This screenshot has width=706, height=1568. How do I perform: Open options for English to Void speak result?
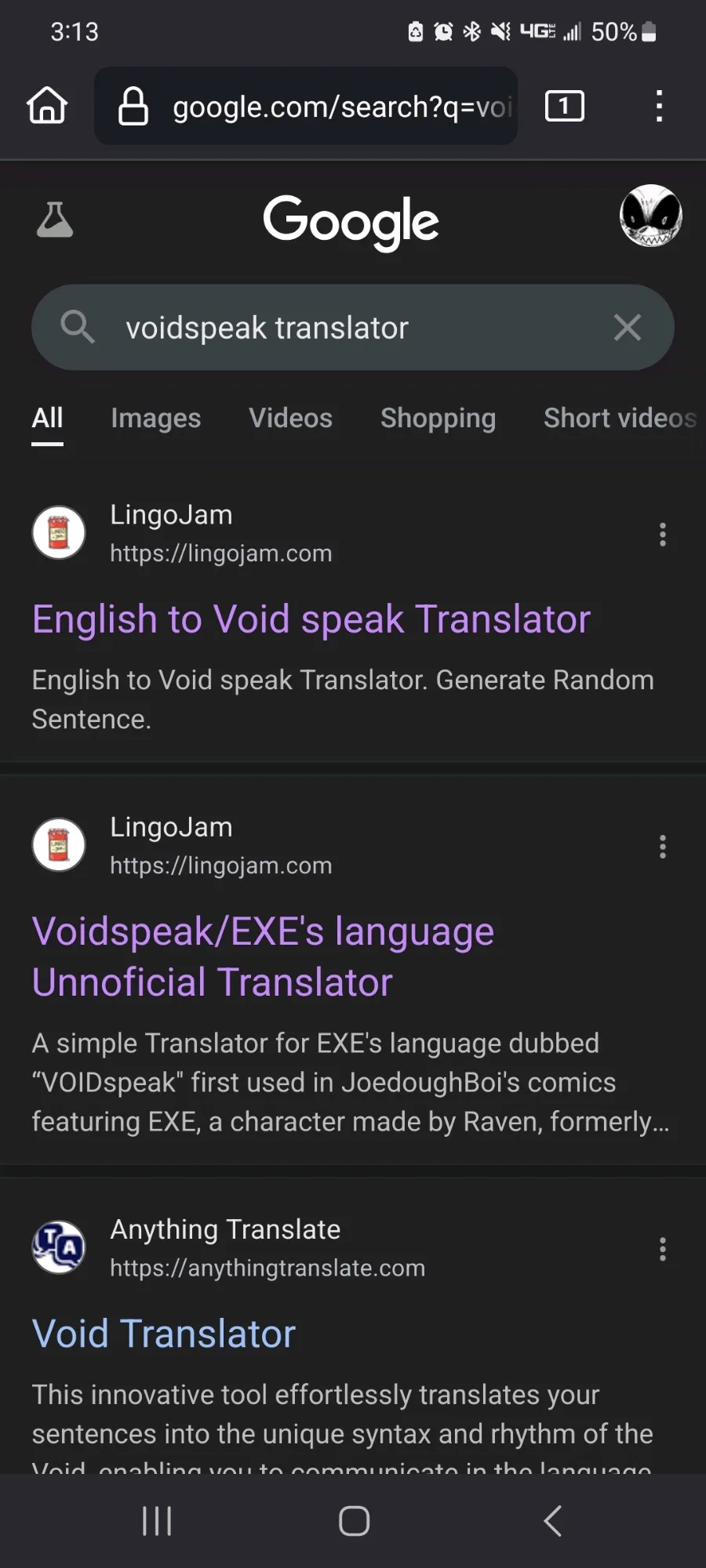pyautogui.click(x=663, y=535)
